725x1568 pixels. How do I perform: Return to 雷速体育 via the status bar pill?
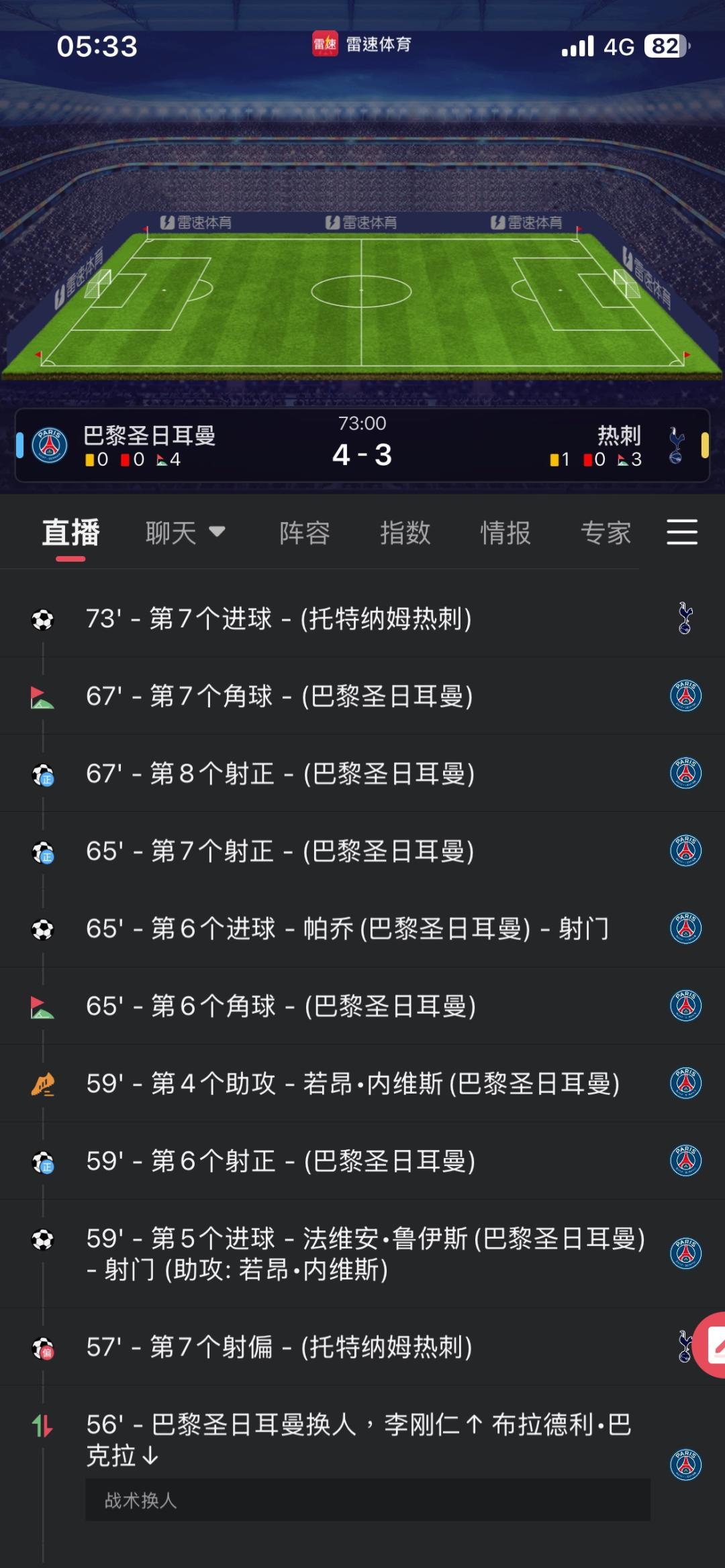pos(362,45)
